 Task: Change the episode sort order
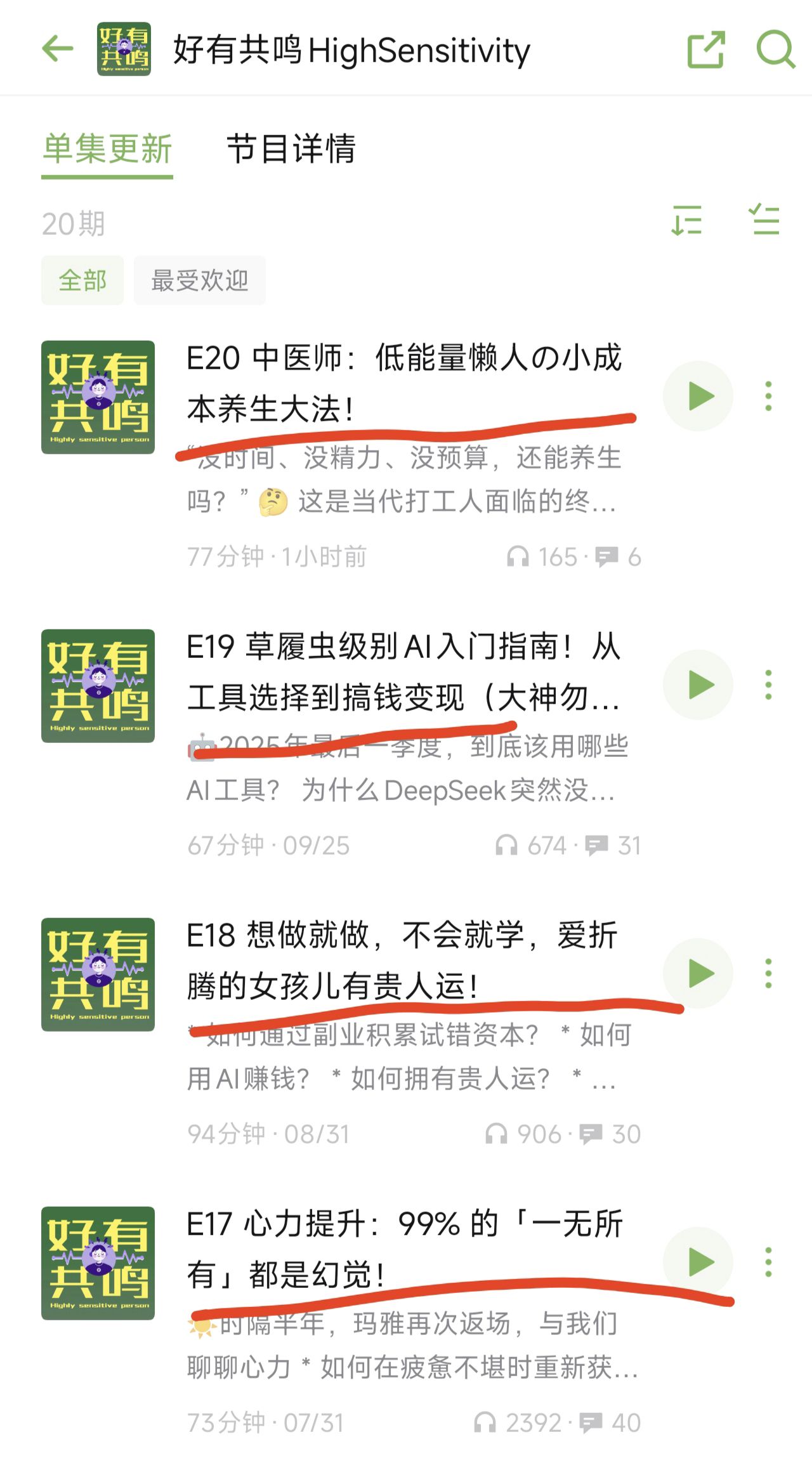686,221
